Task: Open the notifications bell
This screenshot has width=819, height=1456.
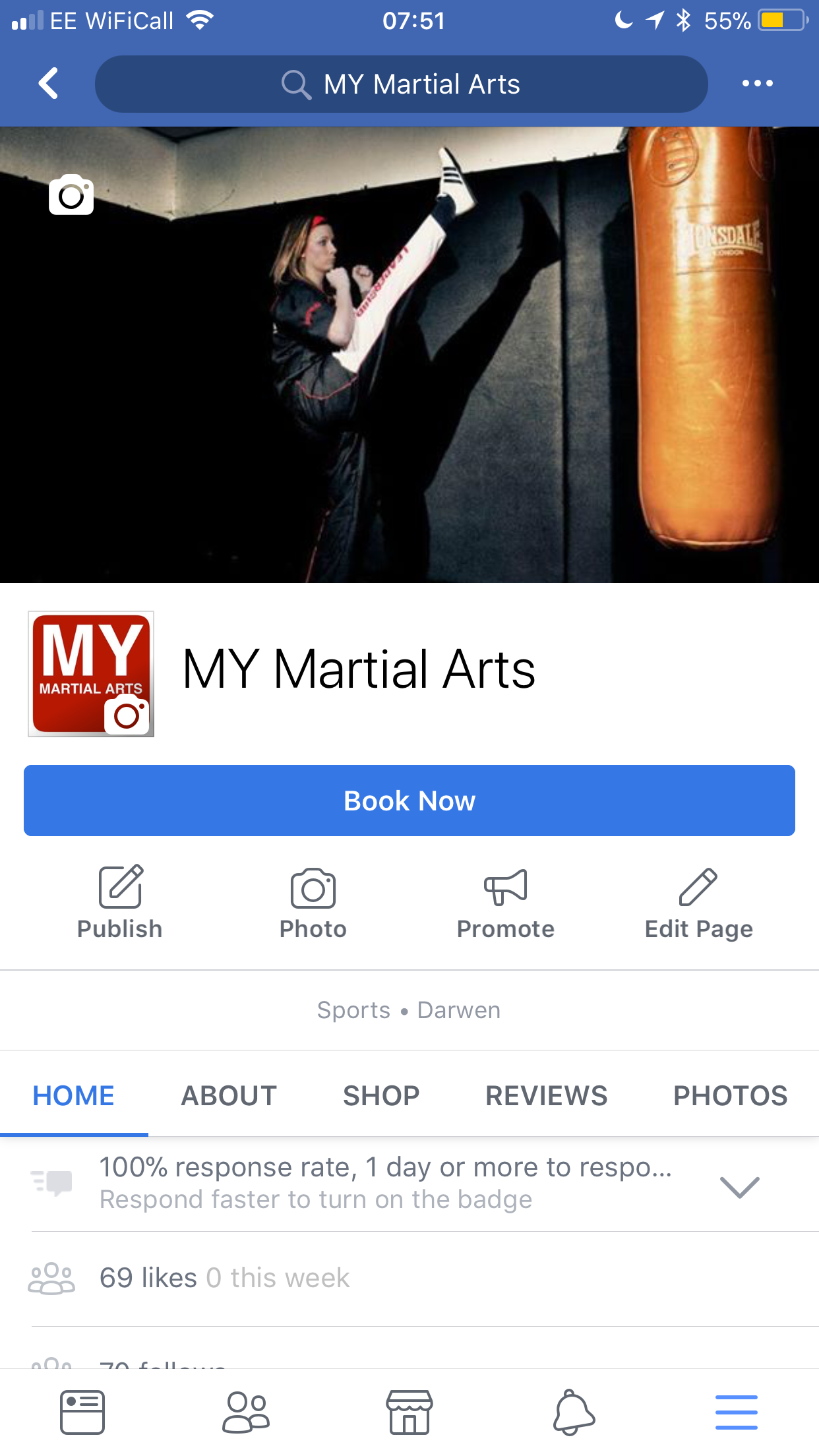Action: click(x=573, y=1412)
